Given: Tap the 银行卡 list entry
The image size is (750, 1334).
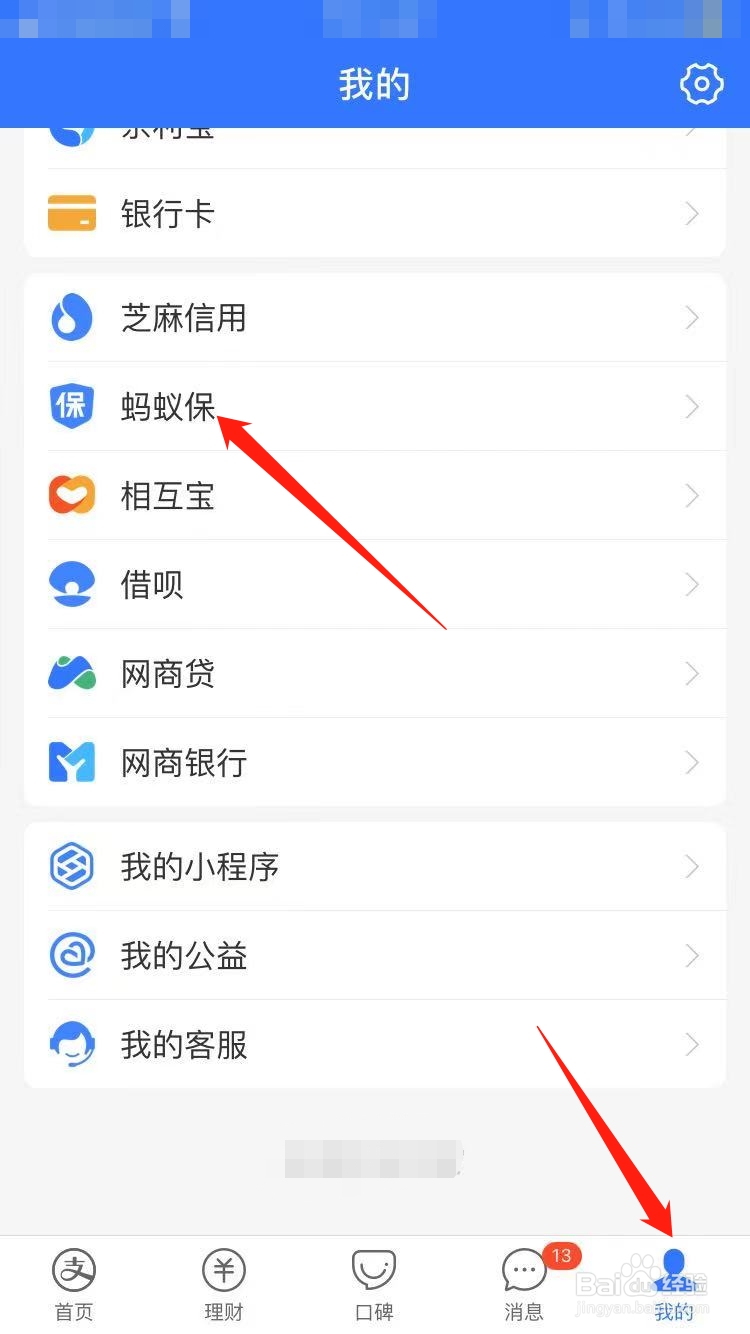Looking at the screenshot, I should (168, 213).
